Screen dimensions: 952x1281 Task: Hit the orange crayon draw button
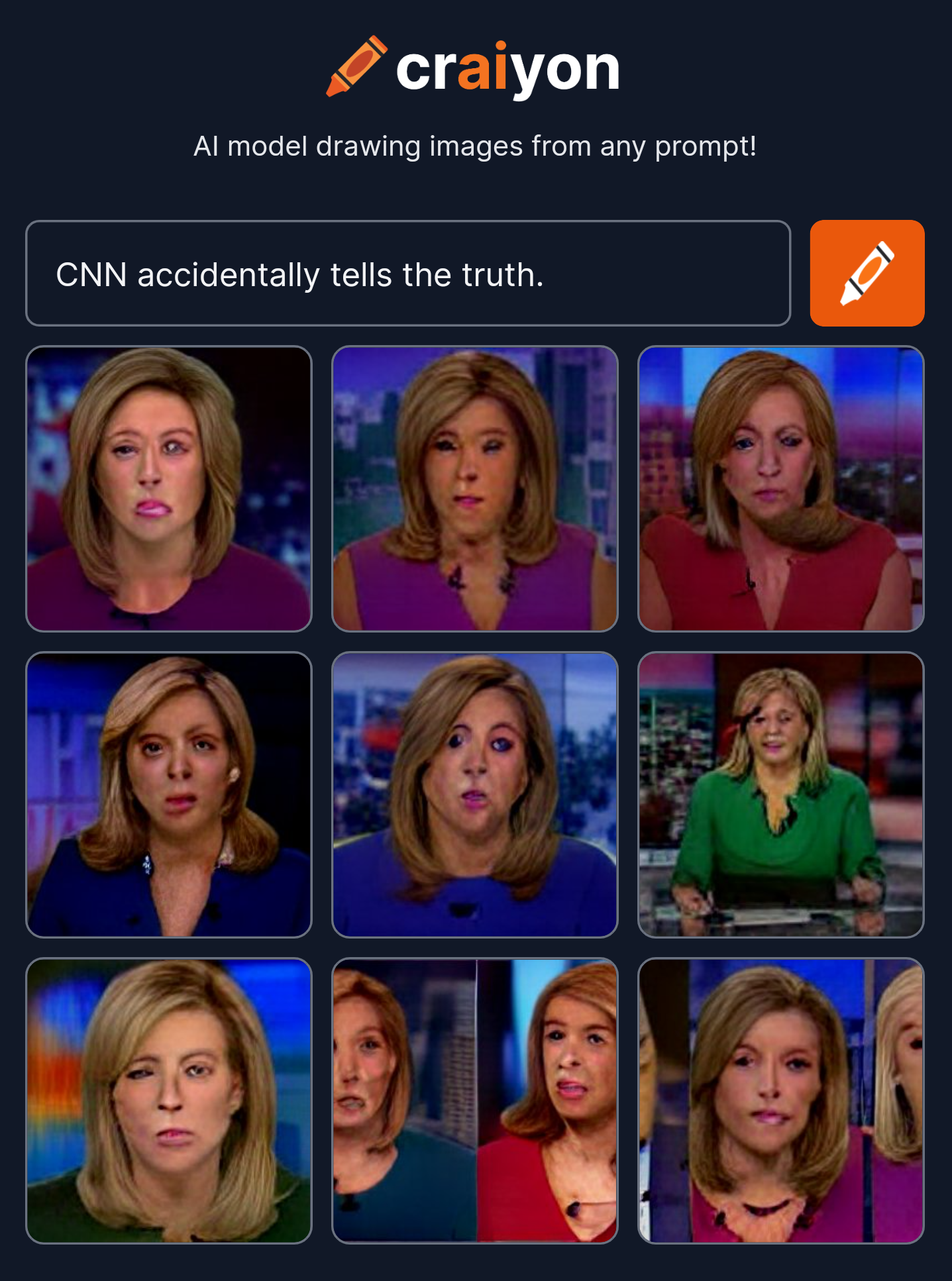867,274
